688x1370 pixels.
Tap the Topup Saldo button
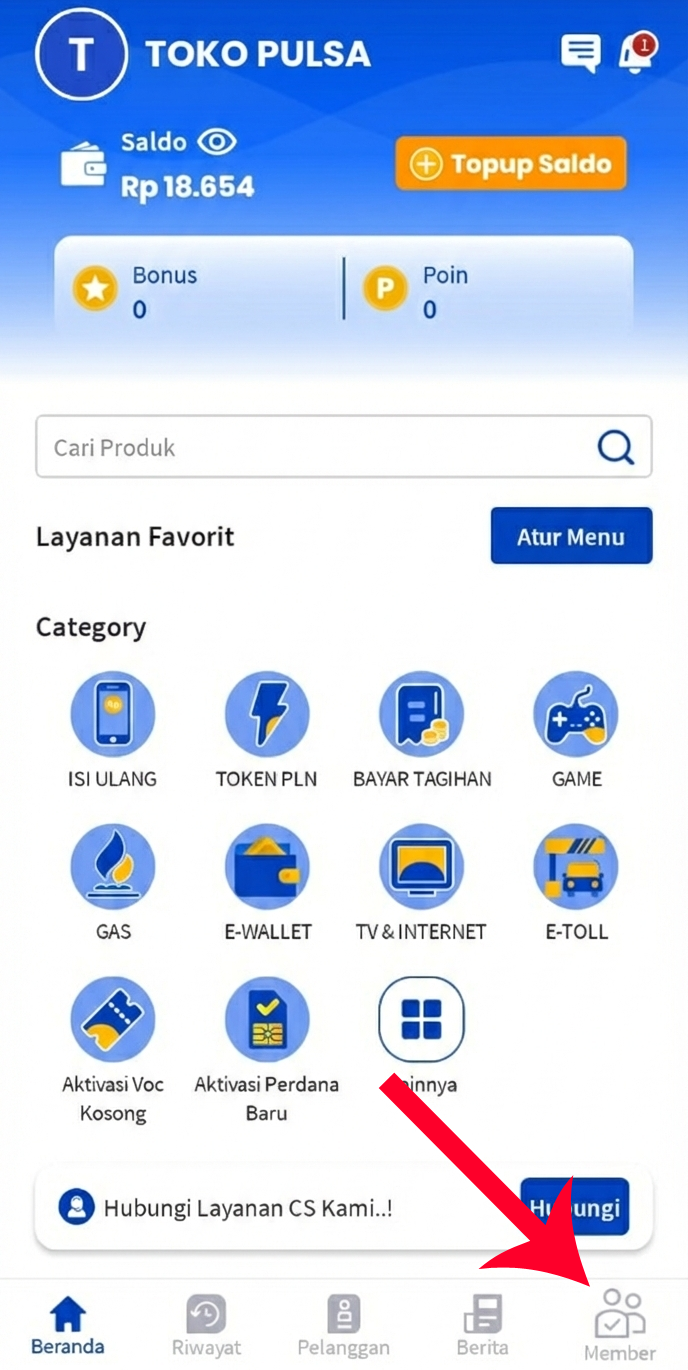(x=511, y=164)
